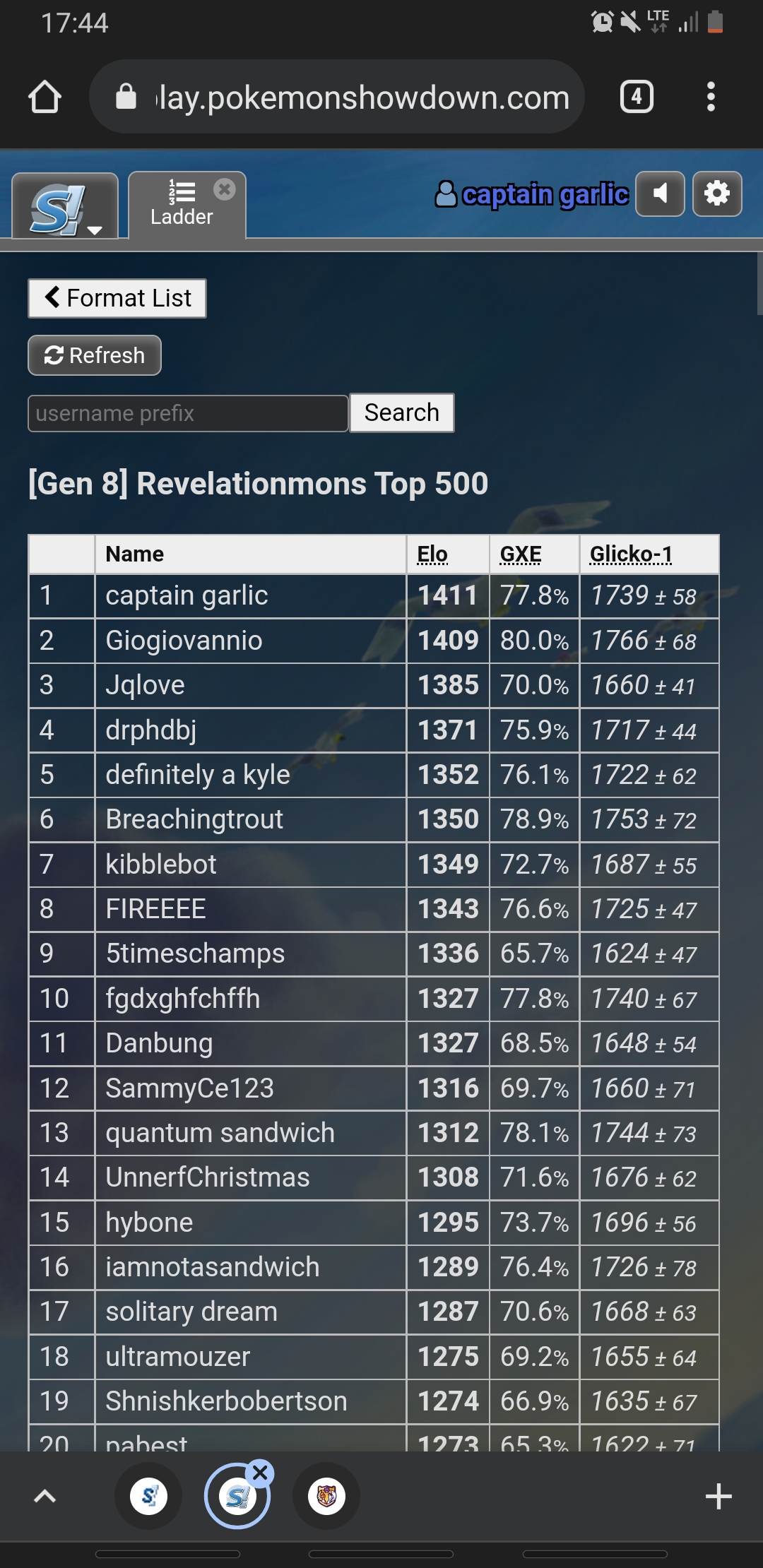Tap the Glicko-1 column header

click(x=631, y=554)
